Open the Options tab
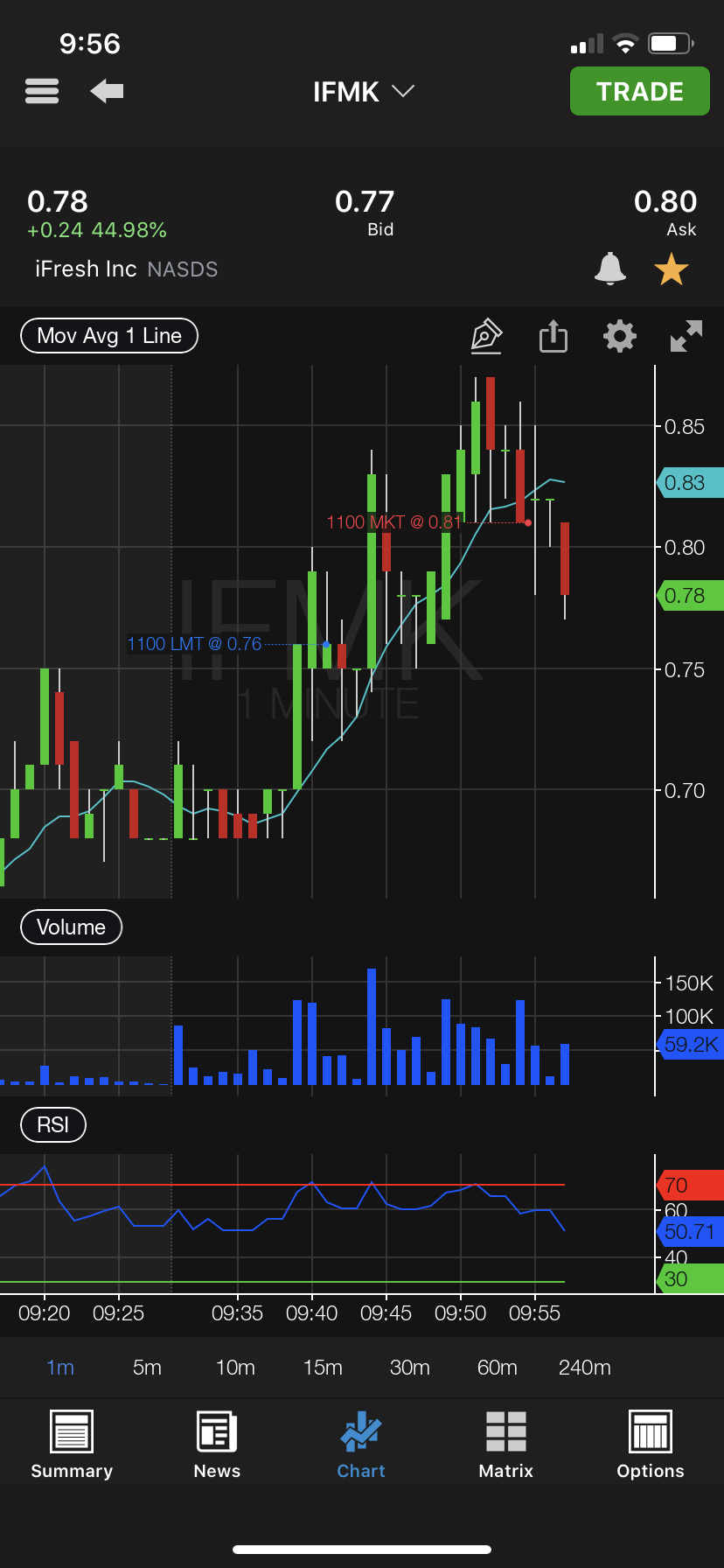The width and height of the screenshot is (724, 1568). (x=650, y=1445)
